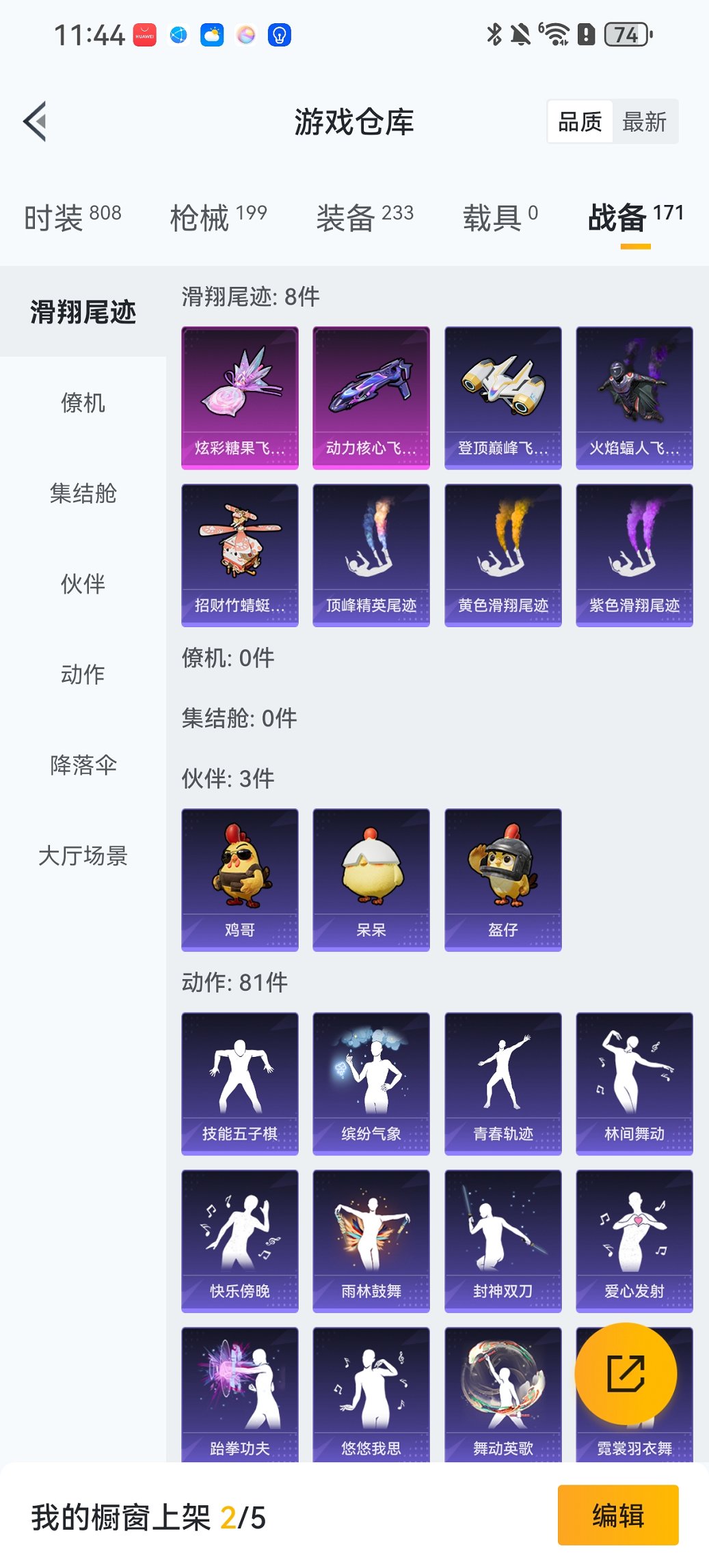Tap the orange share floating button

[x=626, y=1373]
